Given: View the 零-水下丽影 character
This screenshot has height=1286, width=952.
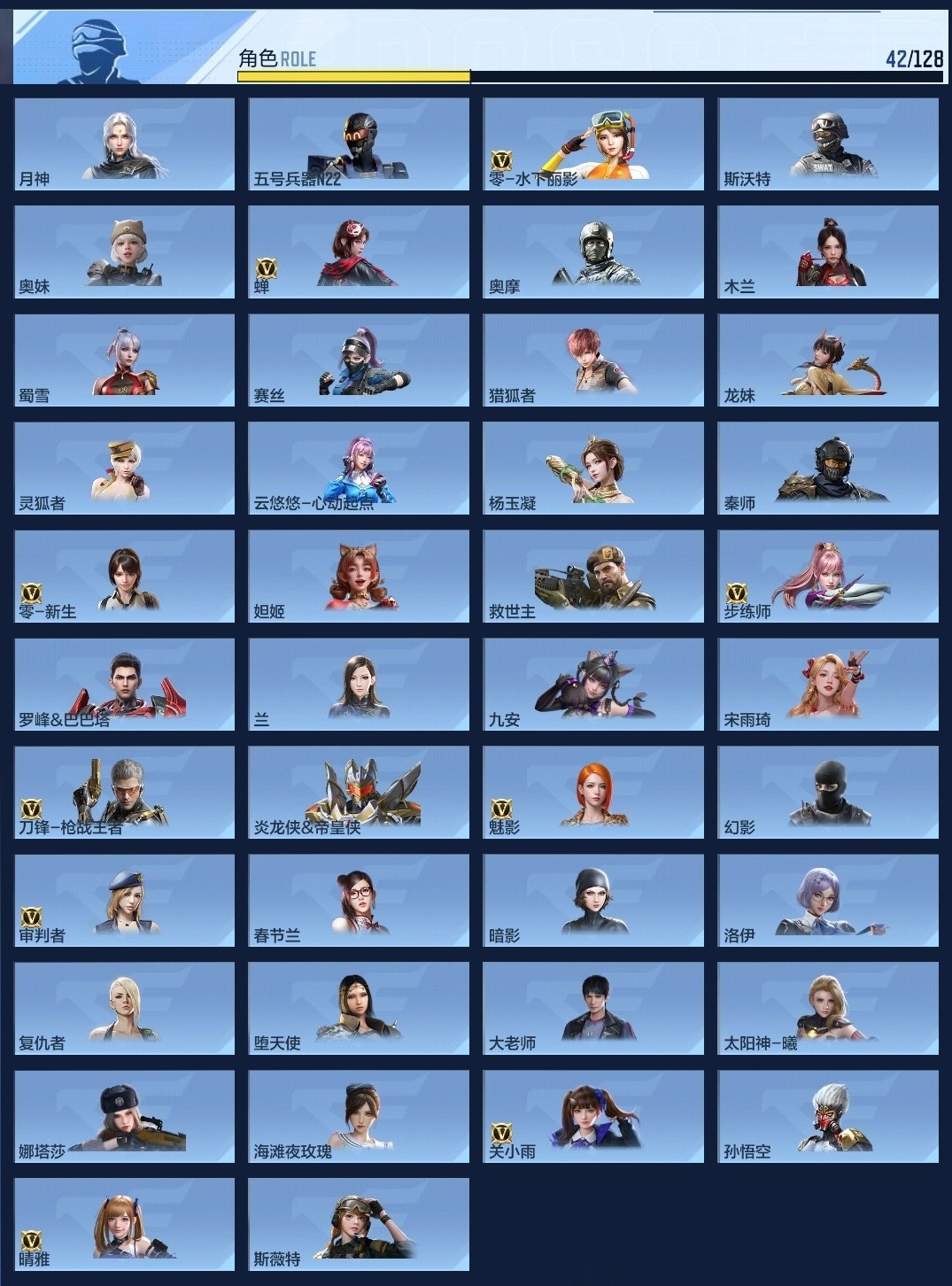Looking at the screenshot, I should (593, 143).
